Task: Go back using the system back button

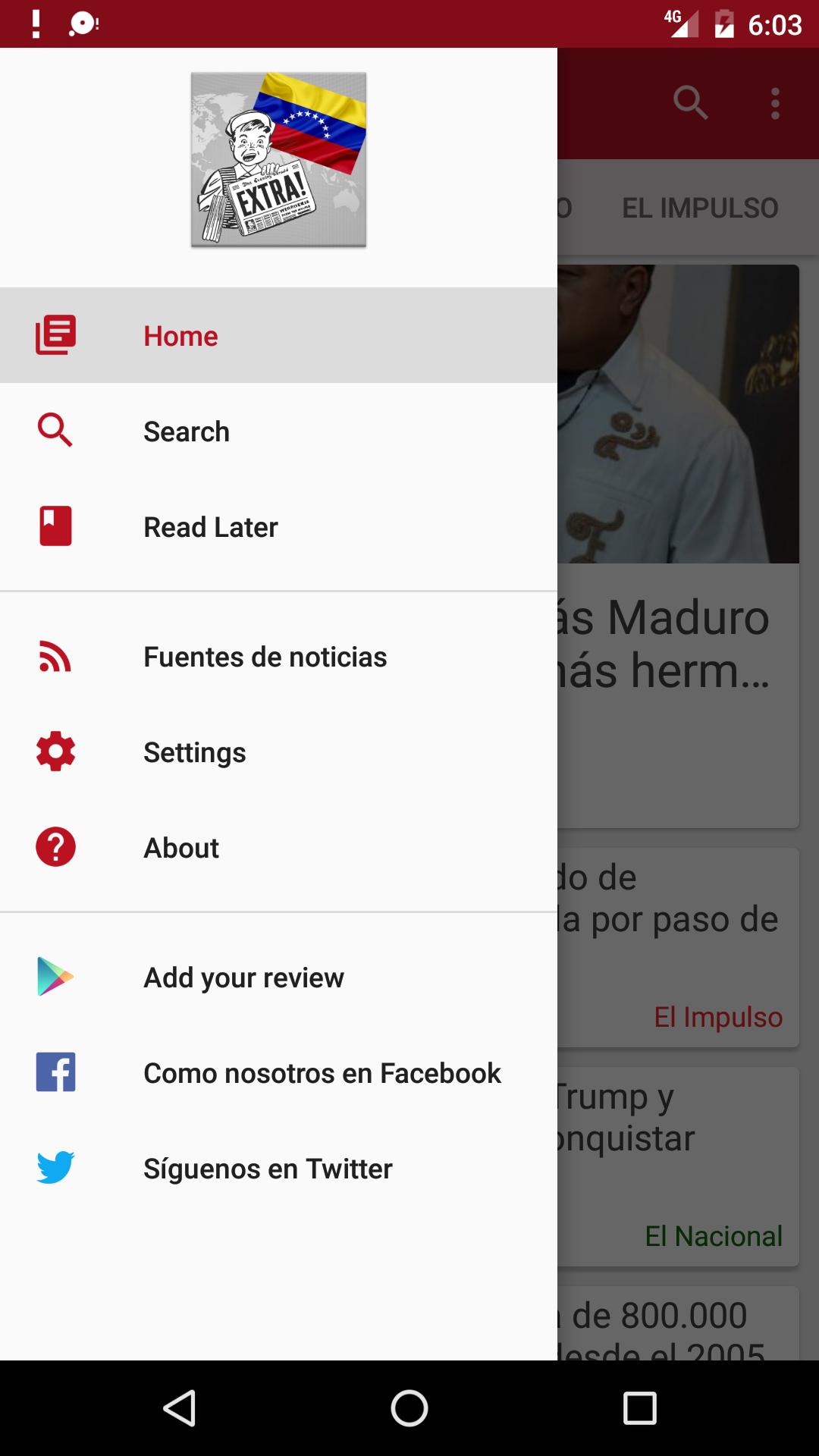Action: coord(180,1408)
